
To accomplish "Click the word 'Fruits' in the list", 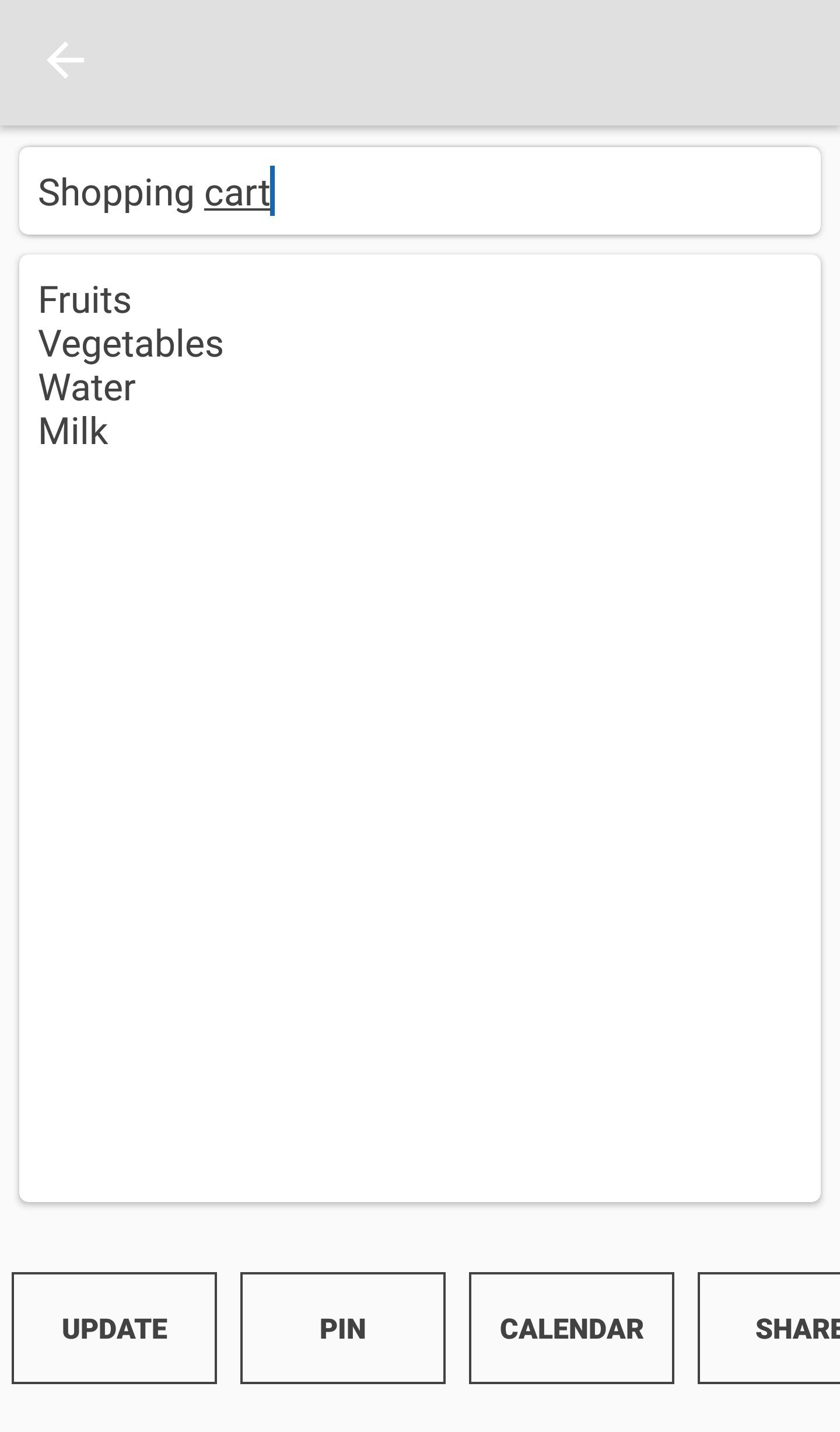I will pyautogui.click(x=83, y=300).
